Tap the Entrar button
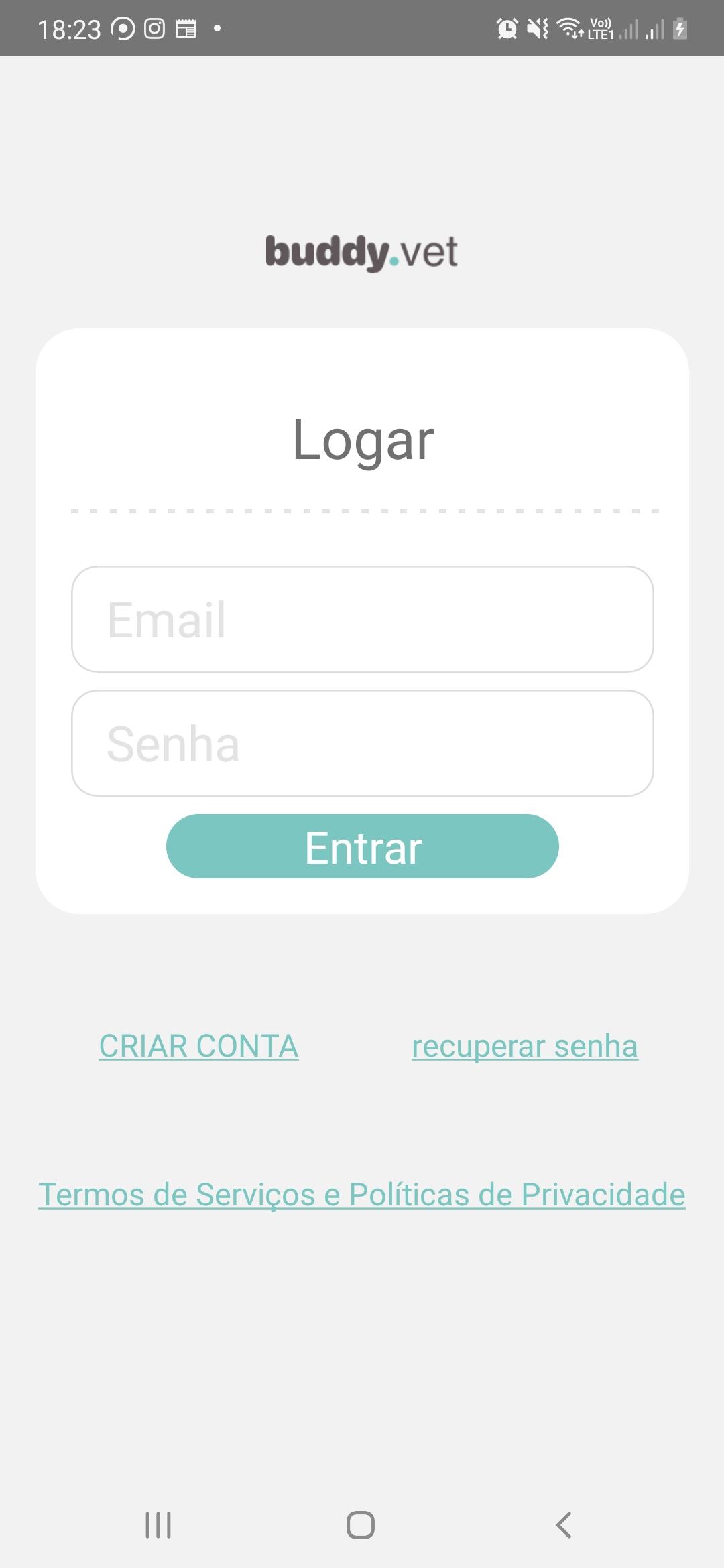Viewport: 724px width, 1568px height. pyautogui.click(x=362, y=846)
